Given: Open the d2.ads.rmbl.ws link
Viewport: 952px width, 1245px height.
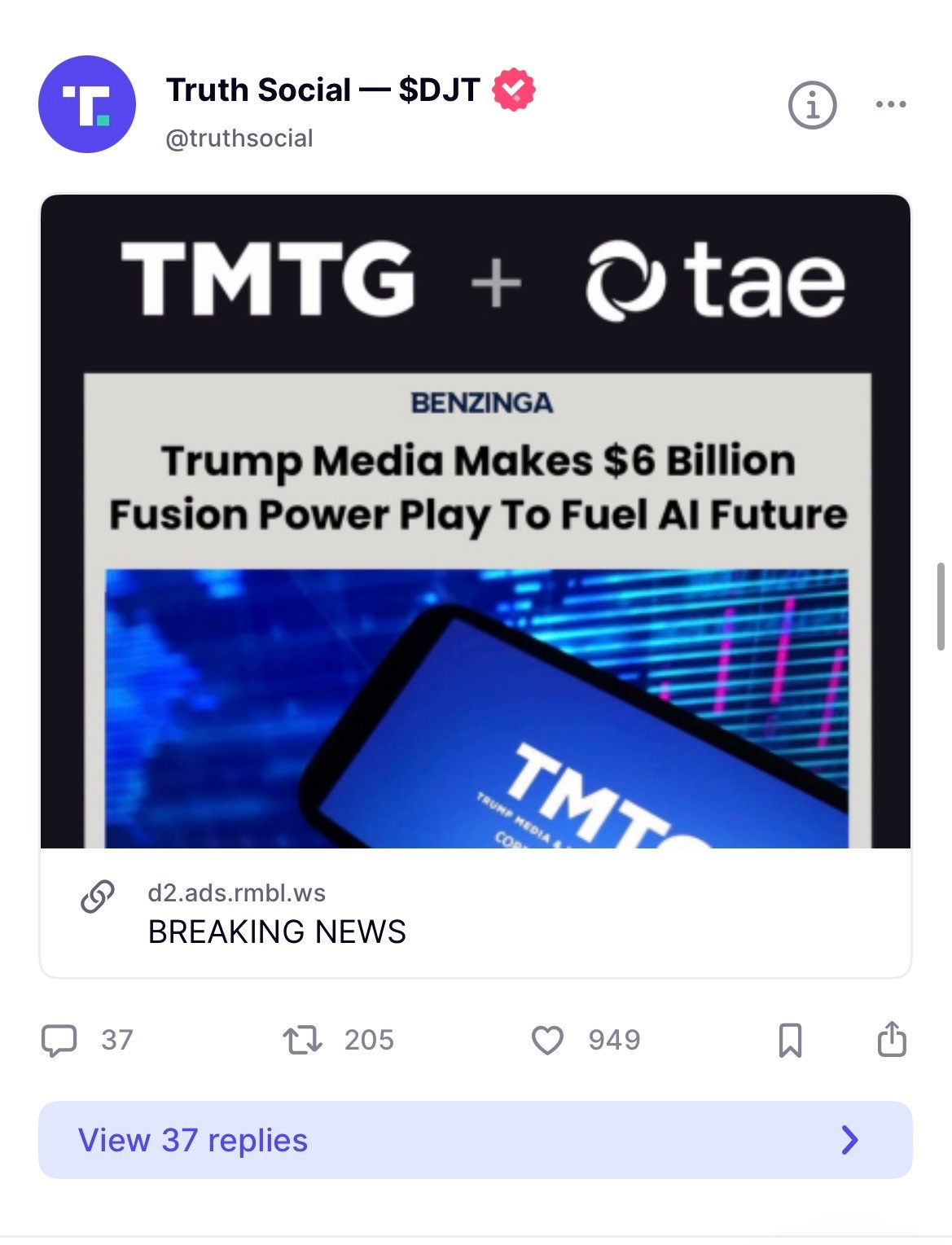Looking at the screenshot, I should [235, 892].
